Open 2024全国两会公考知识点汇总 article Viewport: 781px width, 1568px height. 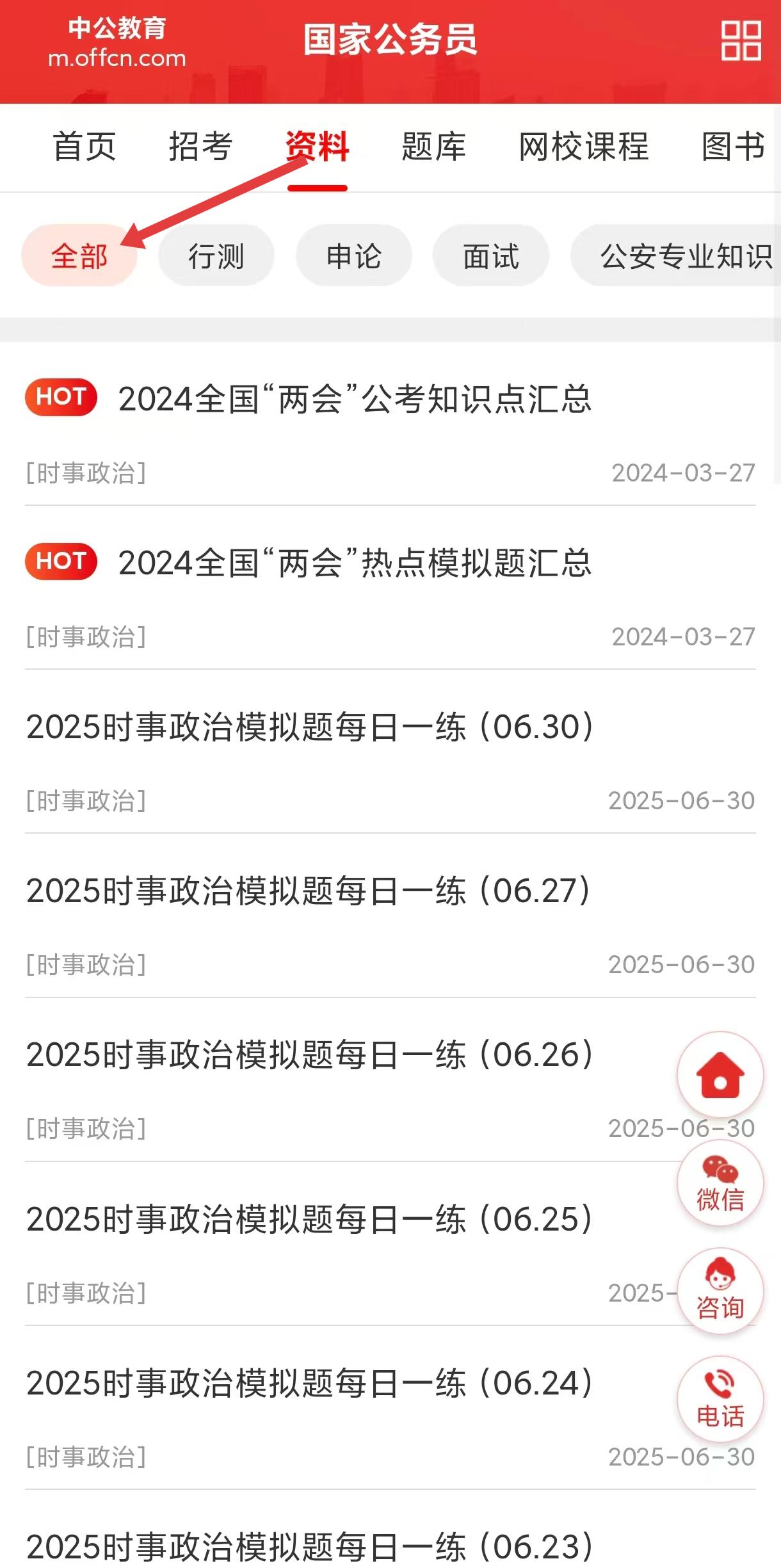click(355, 399)
